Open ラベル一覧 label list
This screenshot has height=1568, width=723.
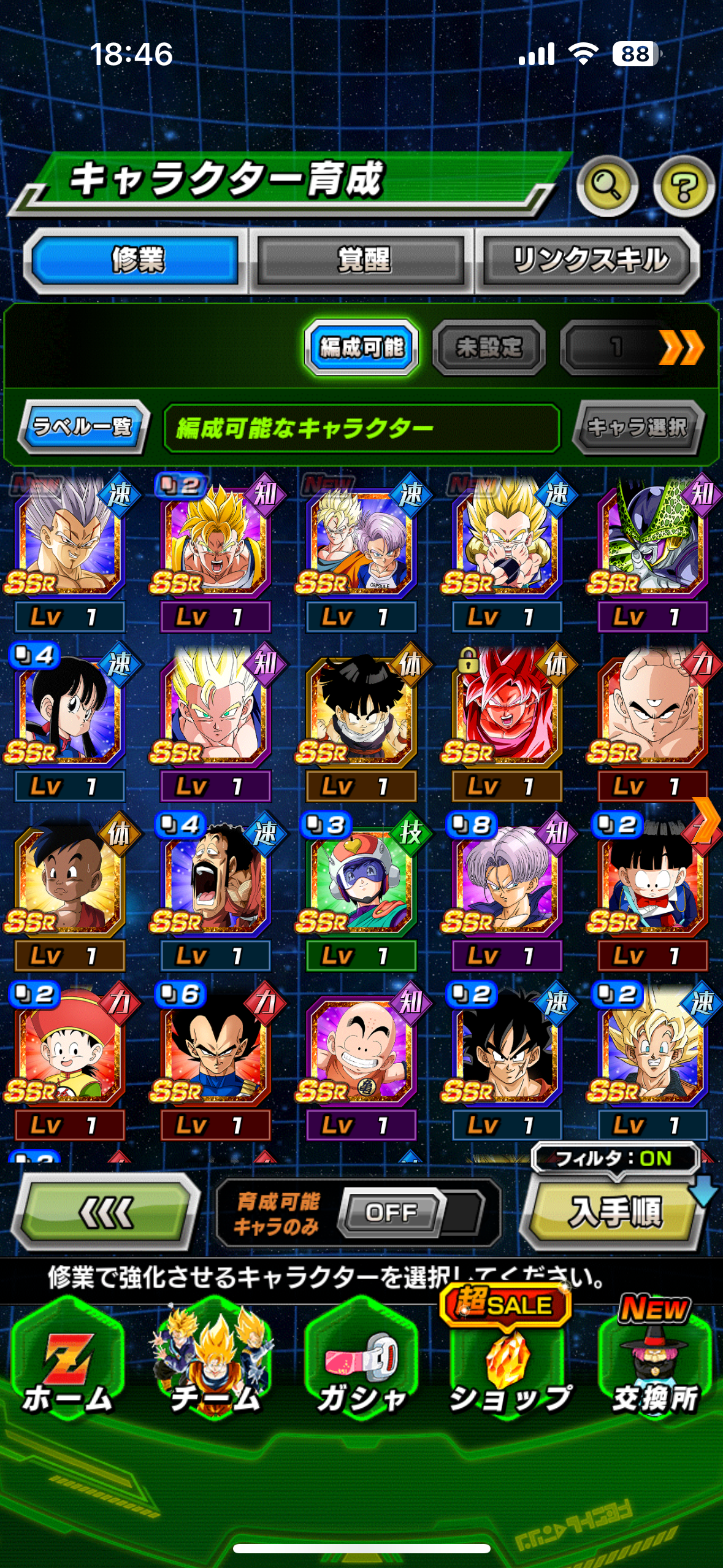[83, 426]
